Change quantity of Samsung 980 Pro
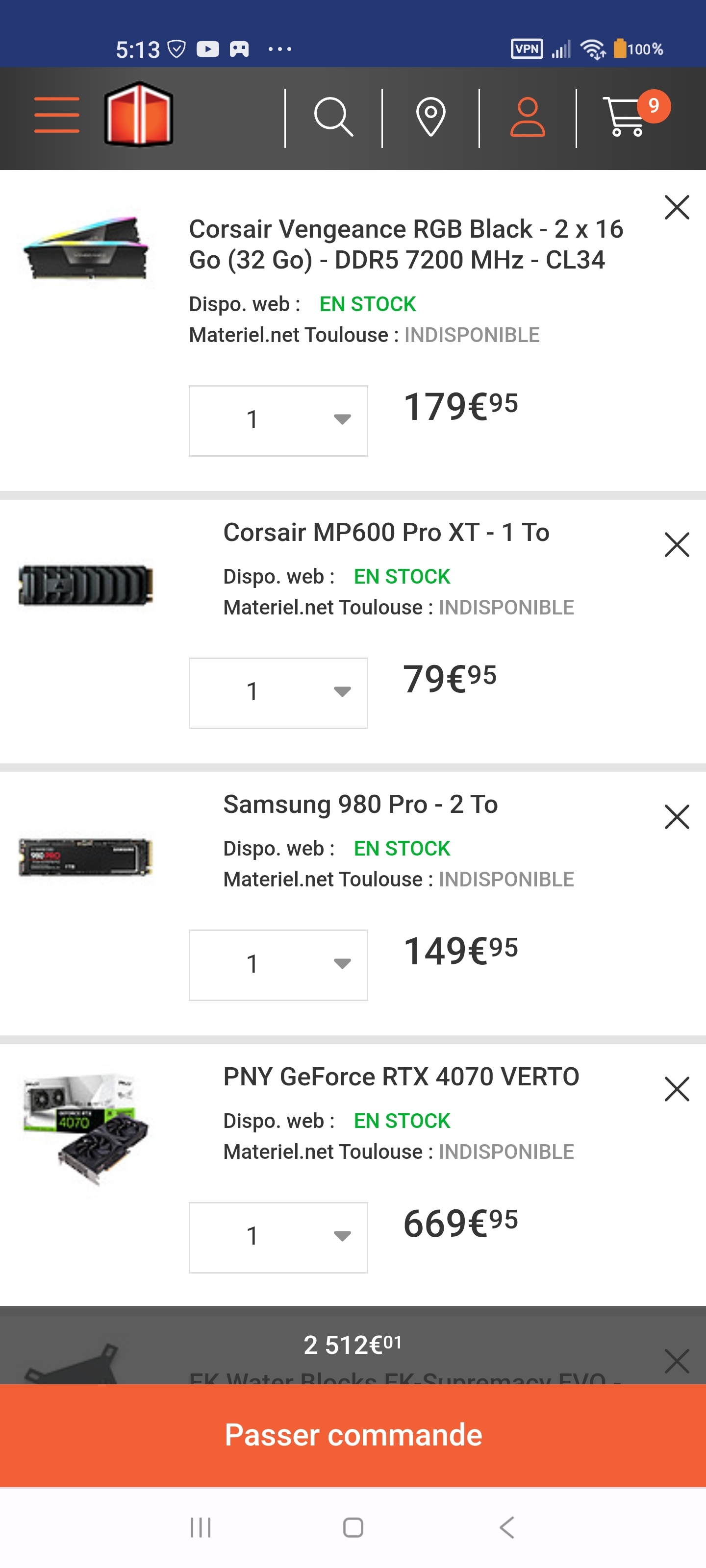 [278, 965]
